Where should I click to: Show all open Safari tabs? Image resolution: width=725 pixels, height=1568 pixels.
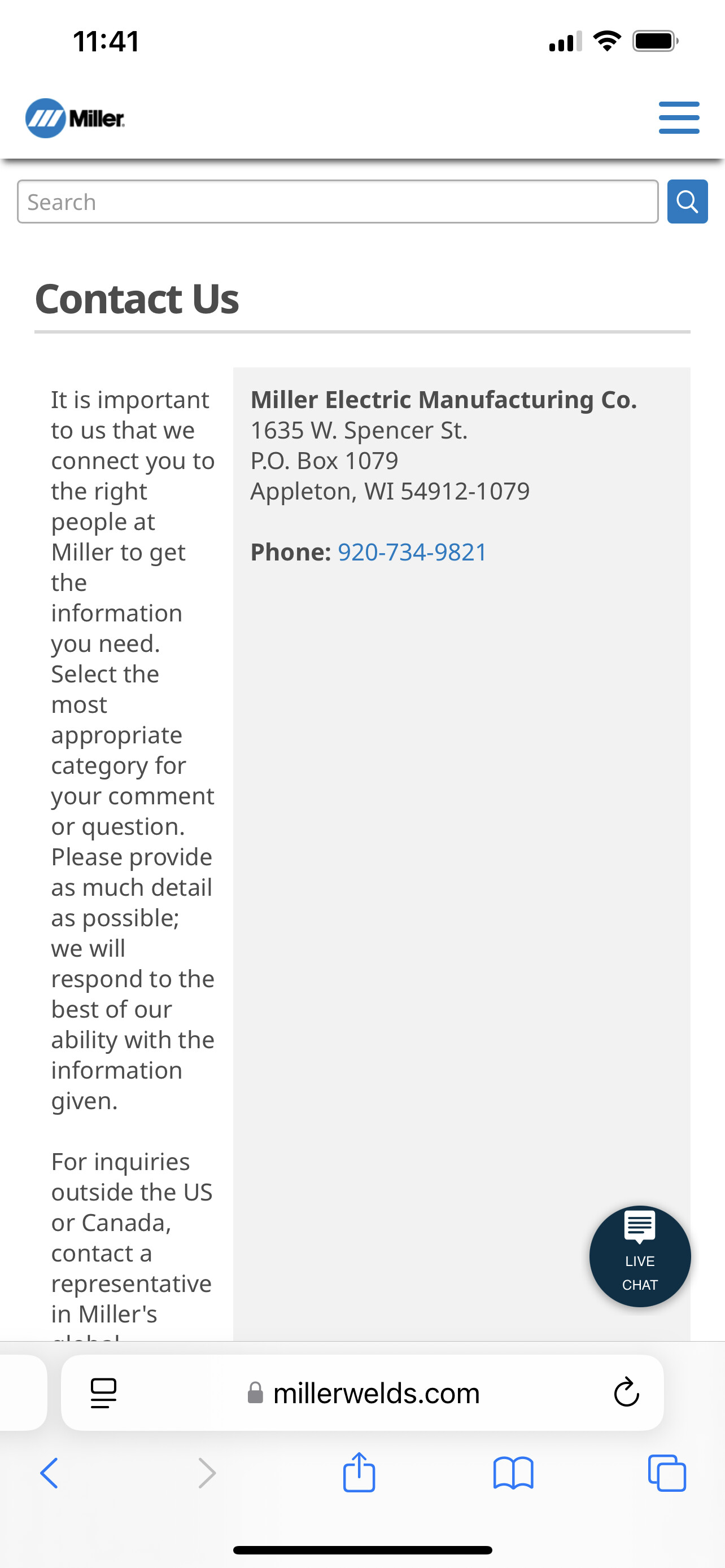pyautogui.click(x=667, y=1473)
